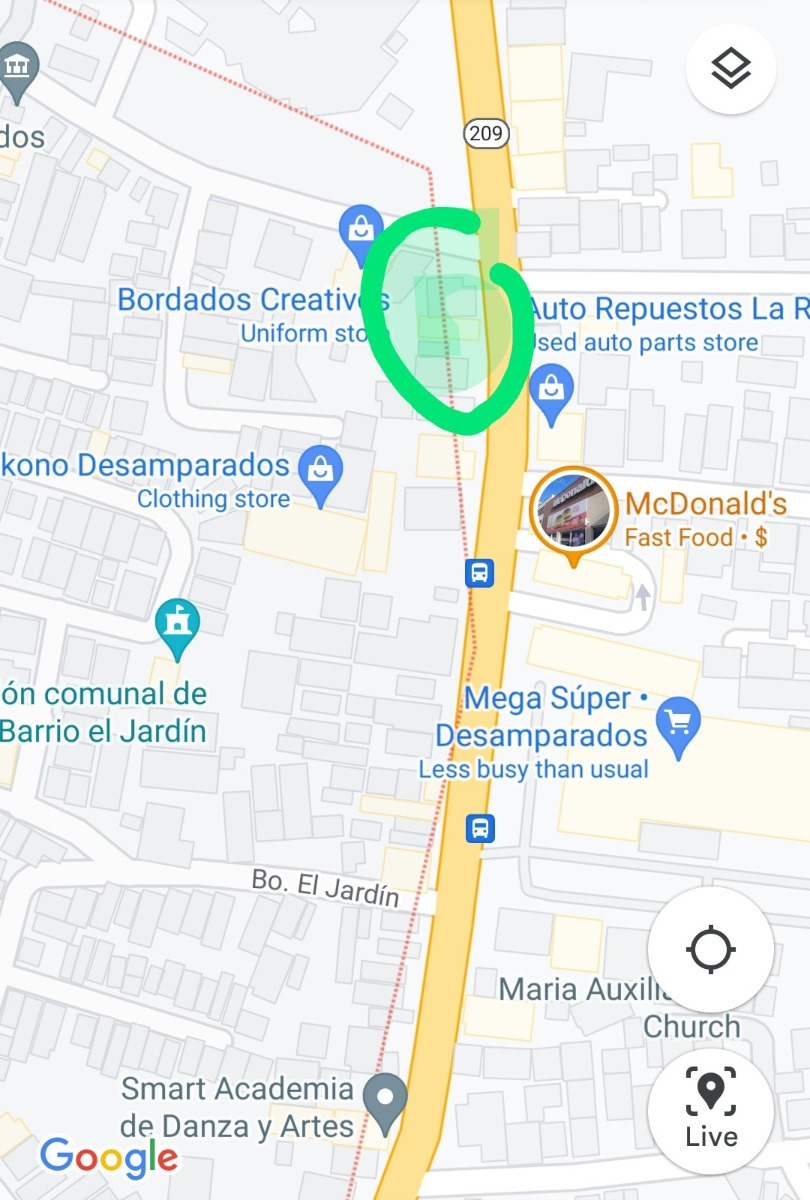This screenshot has width=810, height=1200.
Task: Open the map layers button
Action: pos(730,69)
